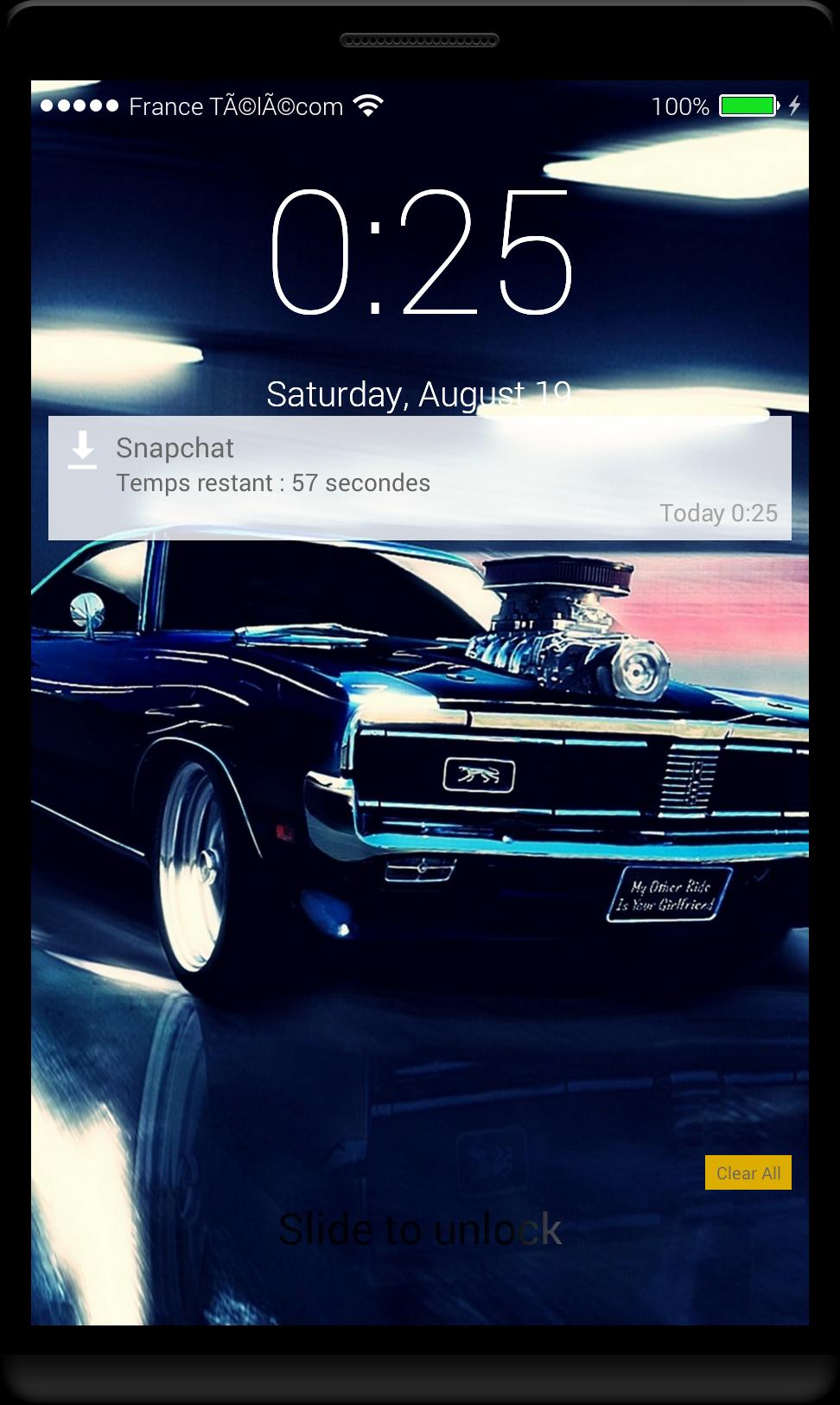Viewport: 840px width, 1405px height.
Task: Tap the Wi-Fi signal icon in the status bar
Action: (366, 104)
